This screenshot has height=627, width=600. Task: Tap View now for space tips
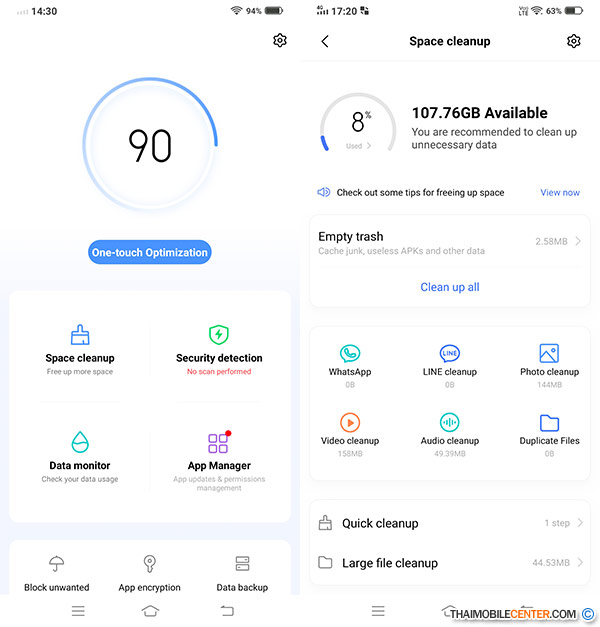560,192
